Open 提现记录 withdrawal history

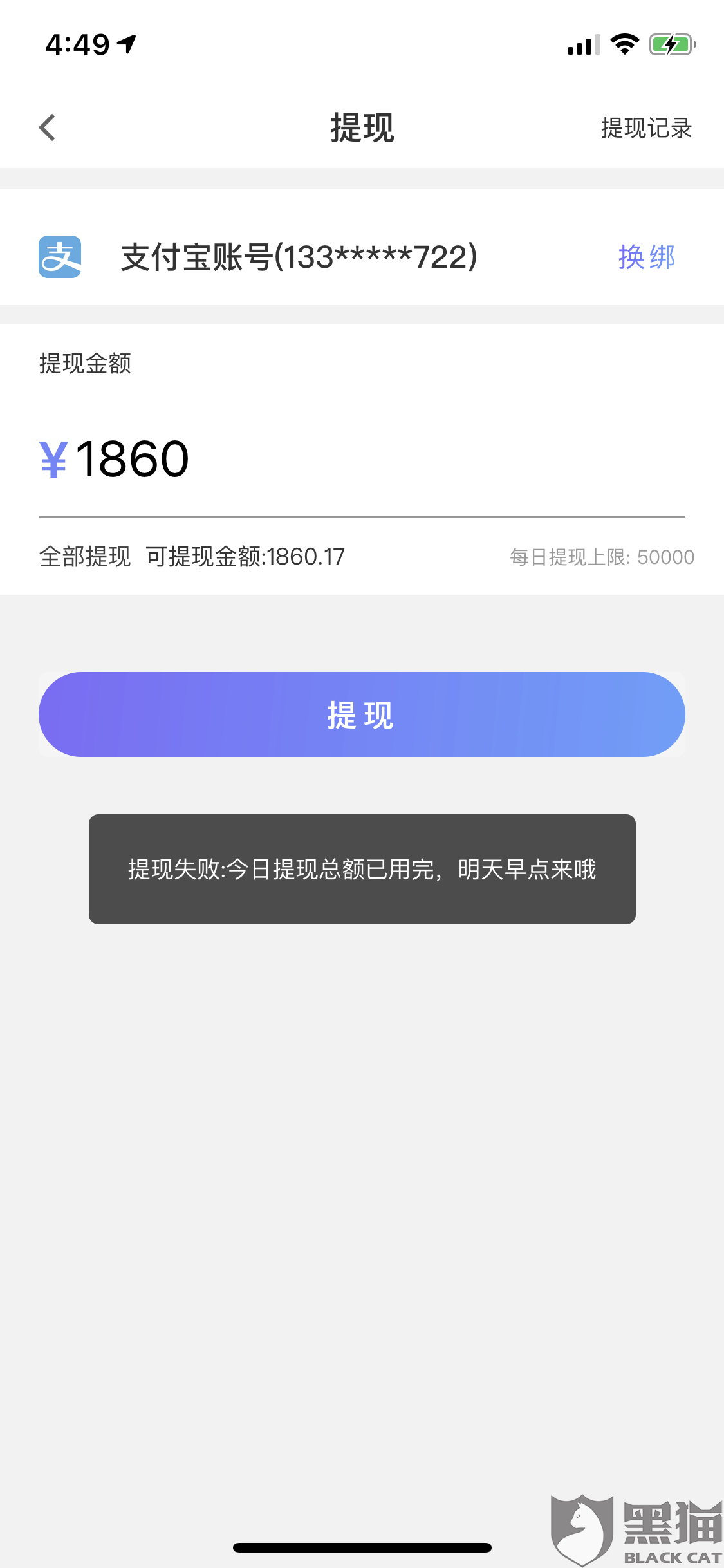click(645, 128)
